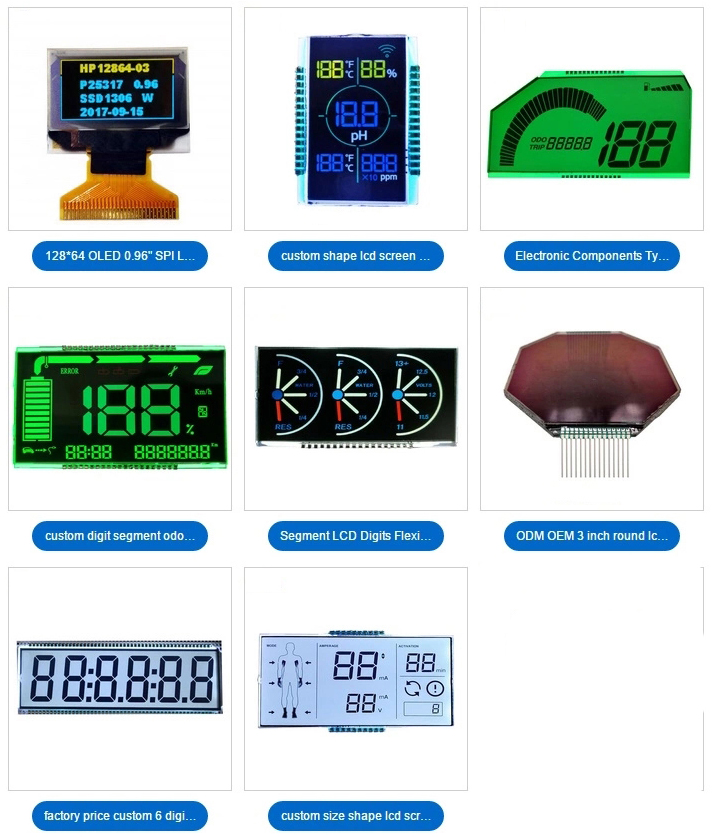Tap the 'factory price custom 6 digi...' button
Screen dimensions: 714x837
pyautogui.click(x=120, y=816)
